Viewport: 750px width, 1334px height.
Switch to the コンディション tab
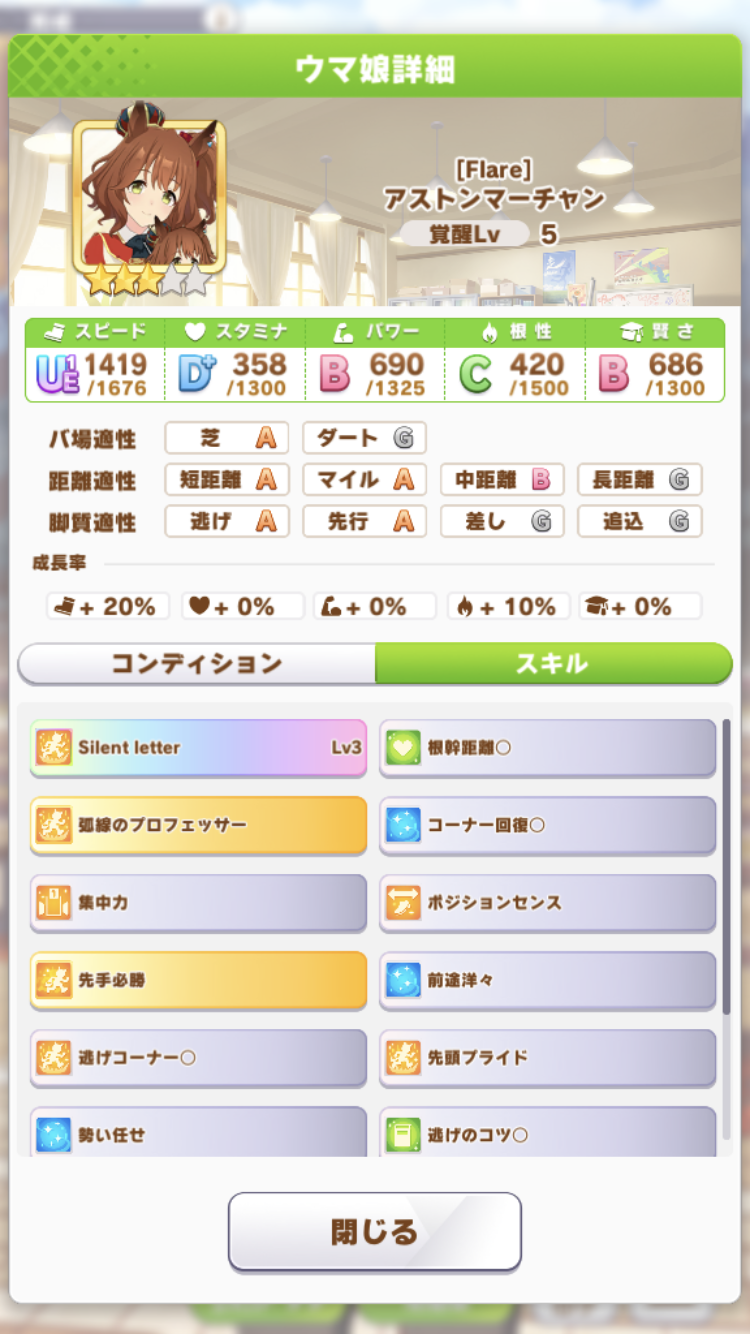[x=197, y=663]
